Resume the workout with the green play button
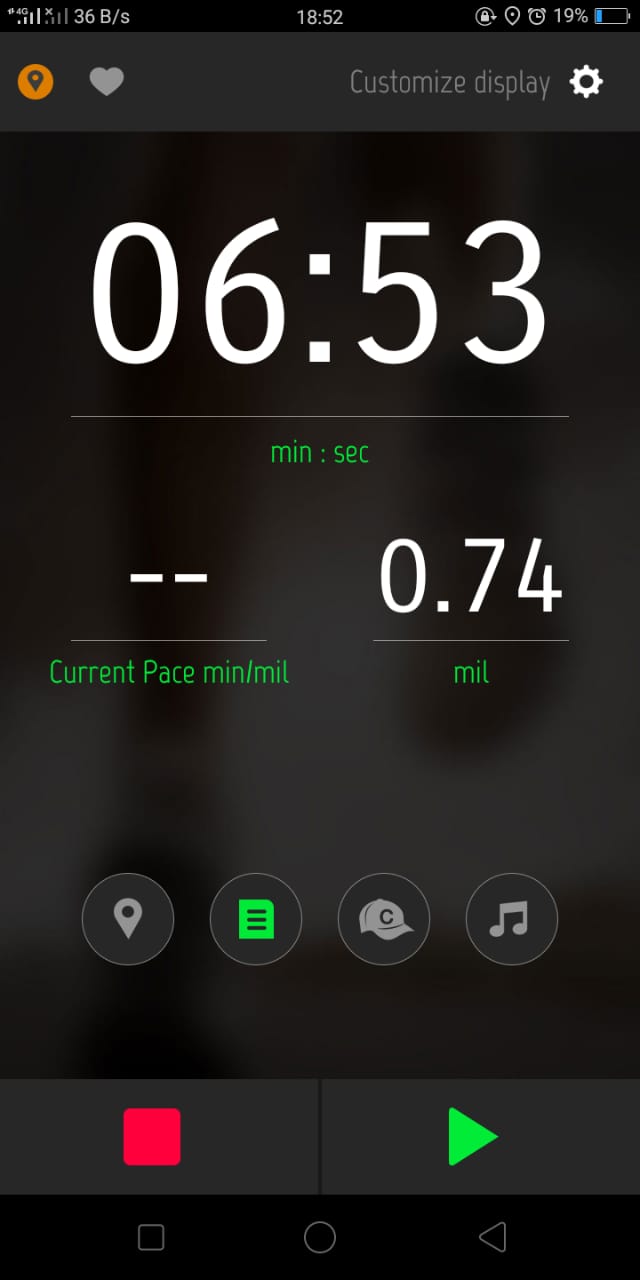 tap(472, 1137)
